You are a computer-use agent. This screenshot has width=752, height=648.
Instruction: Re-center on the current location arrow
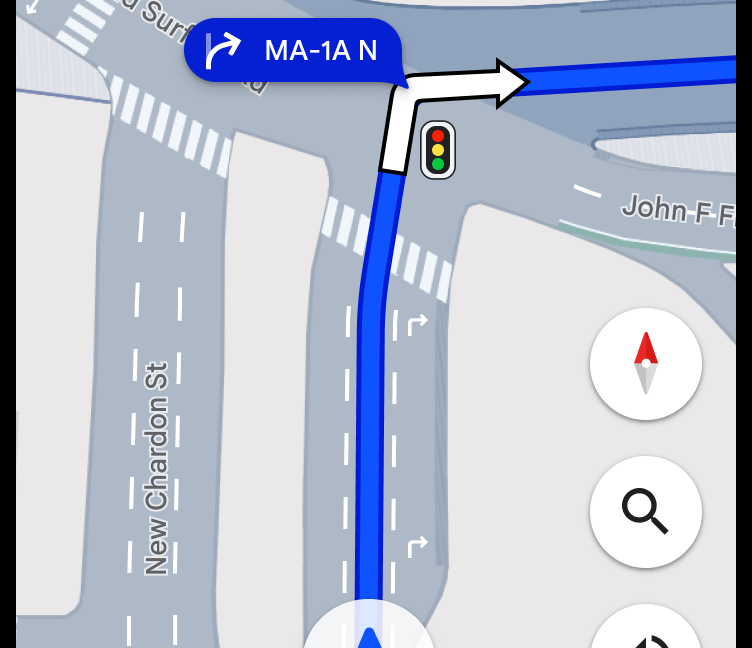(369, 632)
